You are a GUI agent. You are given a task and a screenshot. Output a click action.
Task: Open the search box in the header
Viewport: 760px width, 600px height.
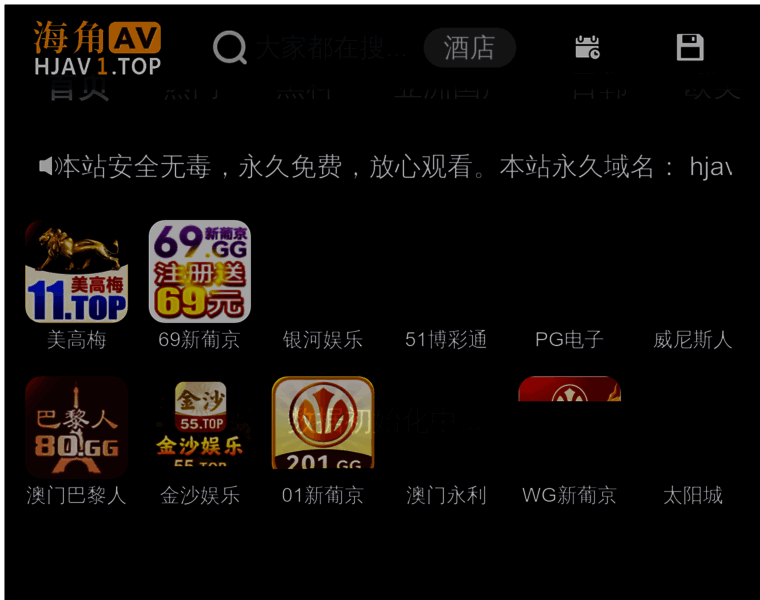tap(320, 48)
